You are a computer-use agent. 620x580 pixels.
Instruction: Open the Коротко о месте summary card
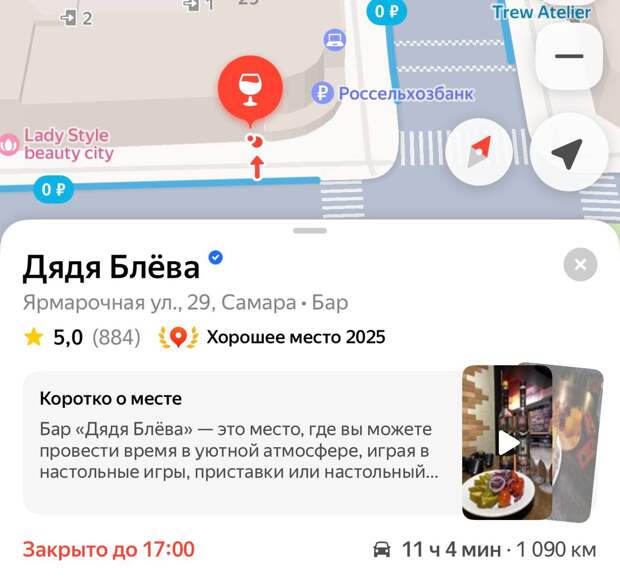[238, 440]
